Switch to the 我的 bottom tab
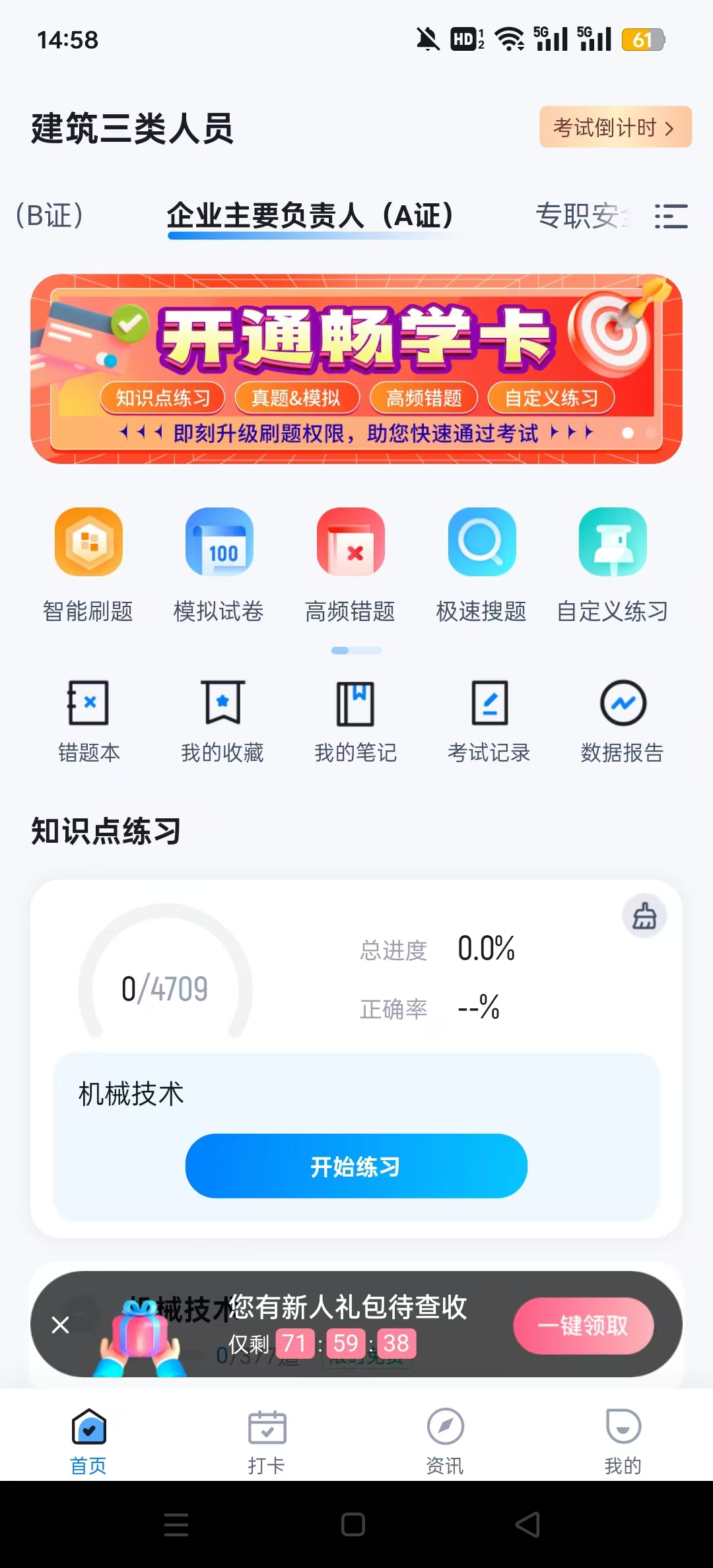 pos(623,1439)
